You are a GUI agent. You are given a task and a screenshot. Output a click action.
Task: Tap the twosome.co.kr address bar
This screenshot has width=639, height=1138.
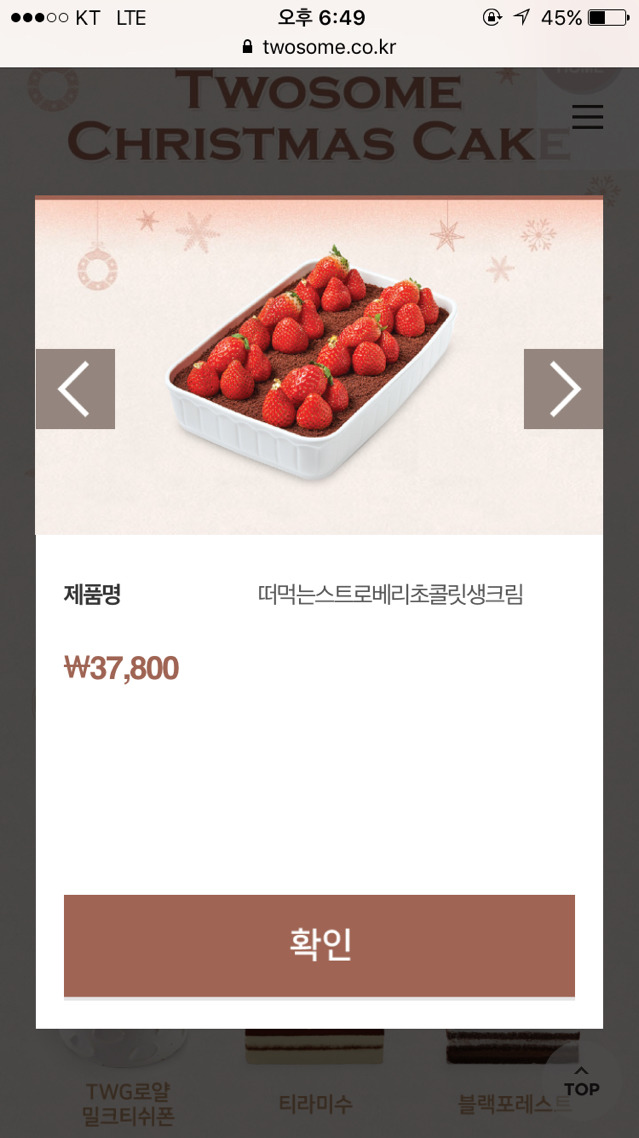click(x=320, y=47)
